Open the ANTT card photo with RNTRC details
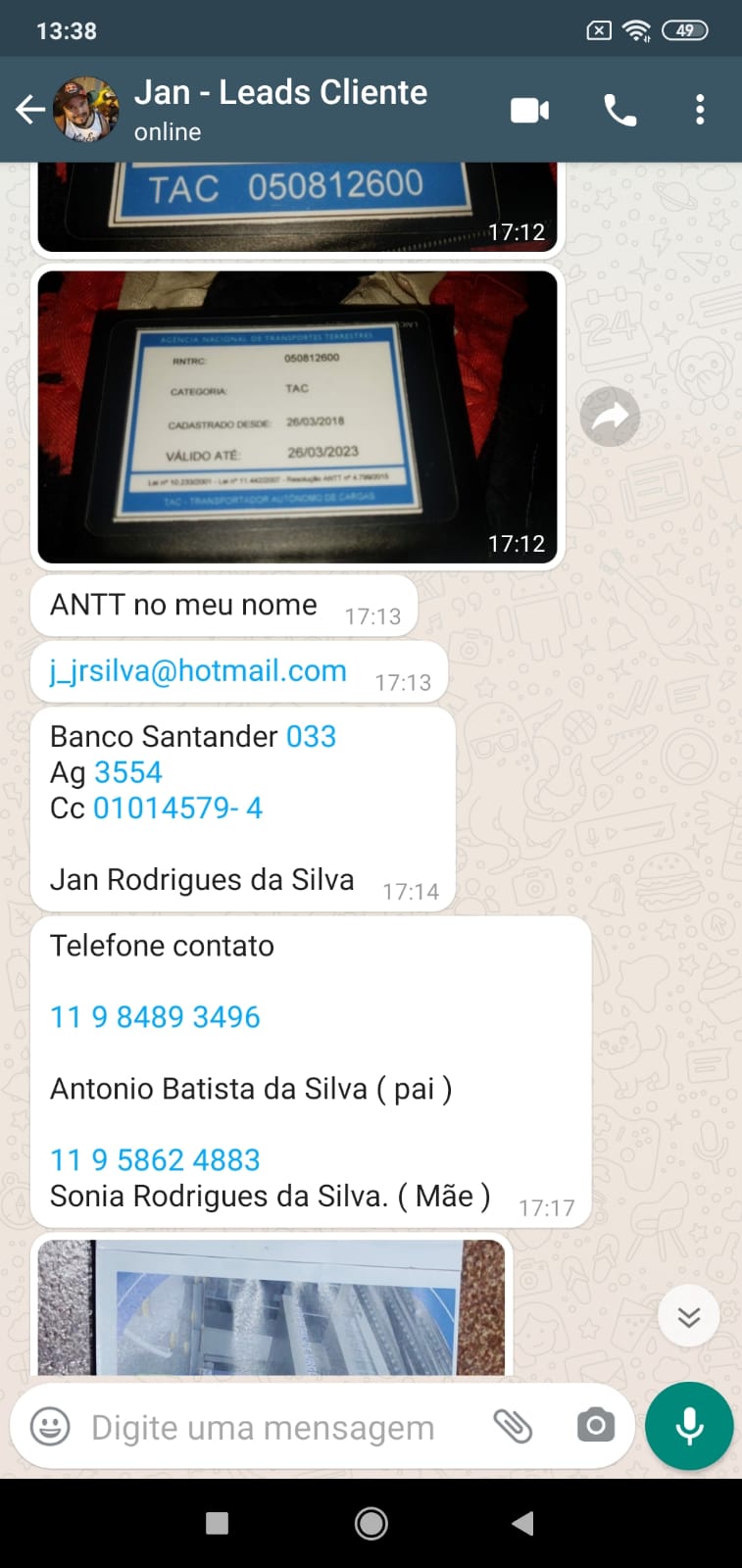The height and width of the screenshot is (1568, 742). coord(297,416)
